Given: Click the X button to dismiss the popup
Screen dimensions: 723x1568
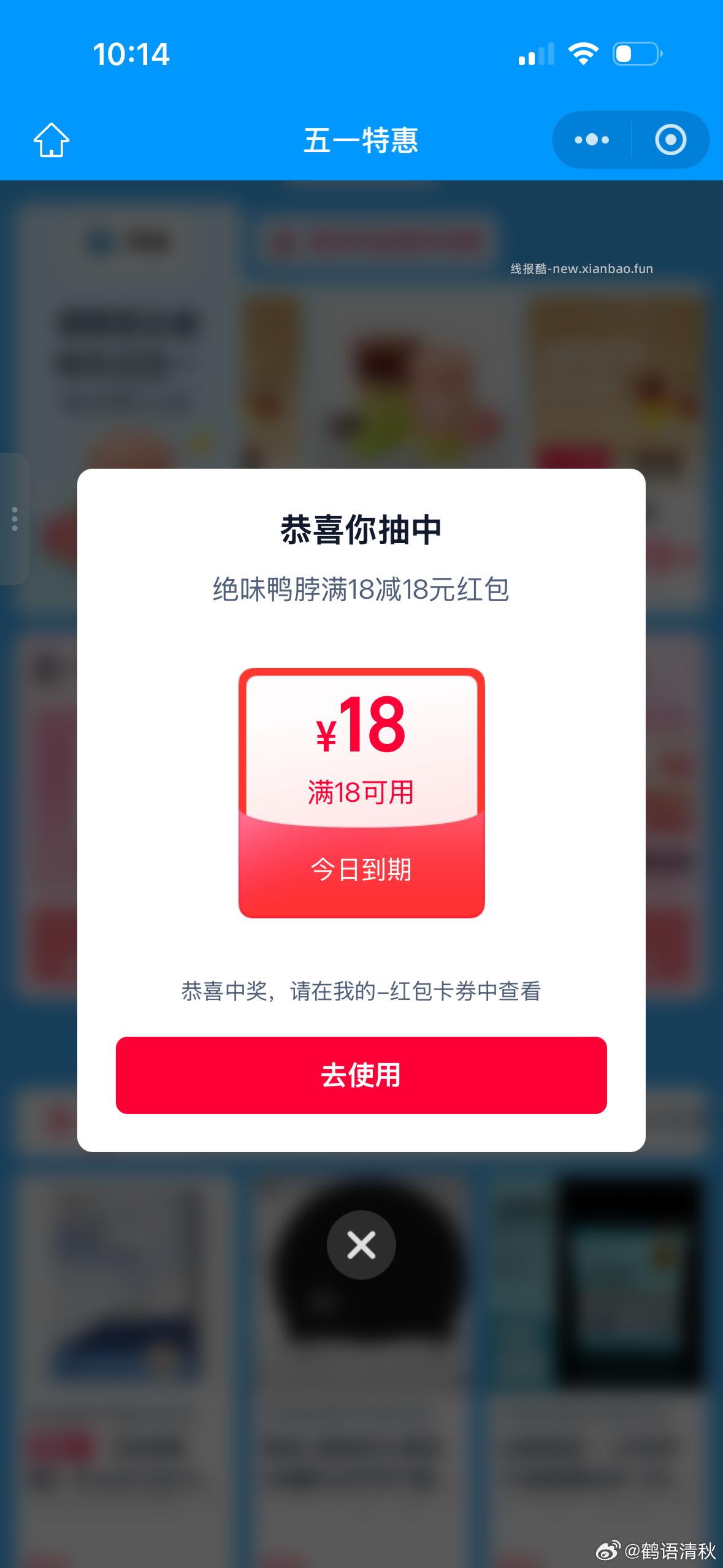Looking at the screenshot, I should [x=361, y=1245].
